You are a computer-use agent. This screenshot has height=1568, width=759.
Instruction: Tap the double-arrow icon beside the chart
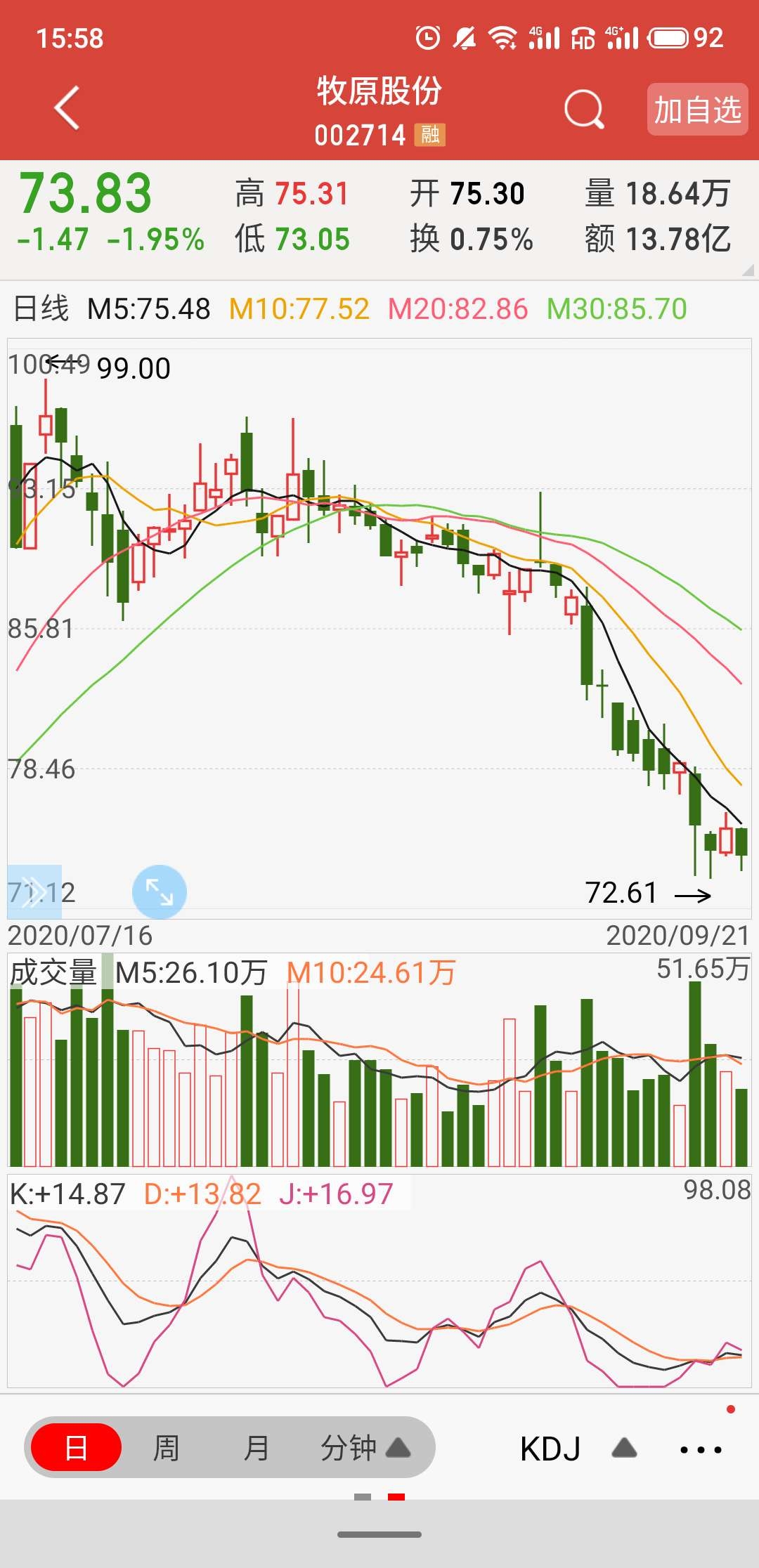(34, 891)
